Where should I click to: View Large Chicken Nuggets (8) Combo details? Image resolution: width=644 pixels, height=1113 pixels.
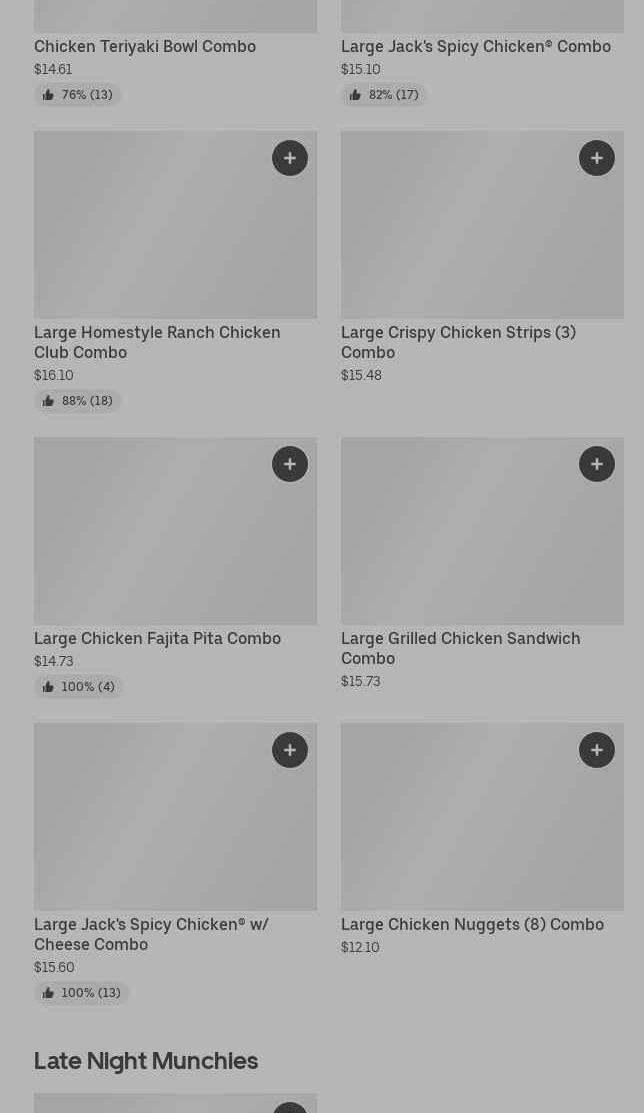pos(472,924)
